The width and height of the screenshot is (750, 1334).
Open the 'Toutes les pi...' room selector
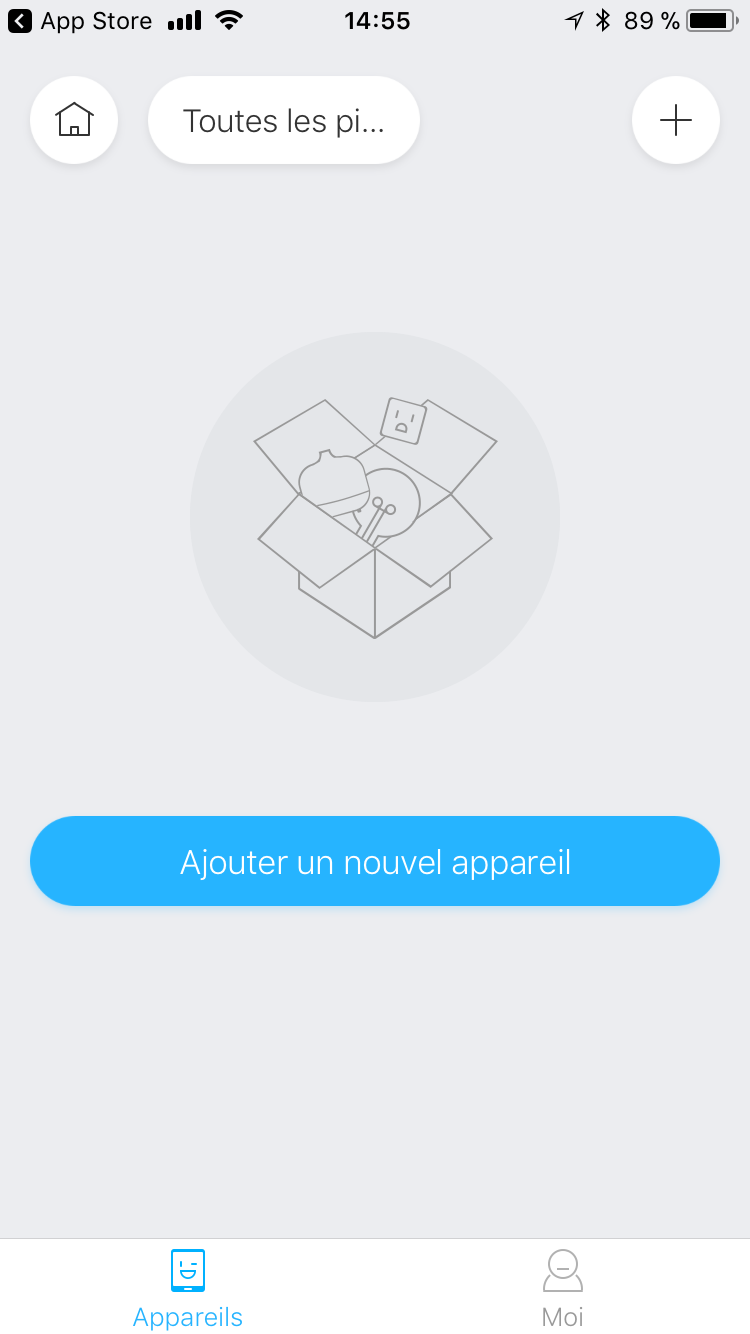(x=284, y=120)
